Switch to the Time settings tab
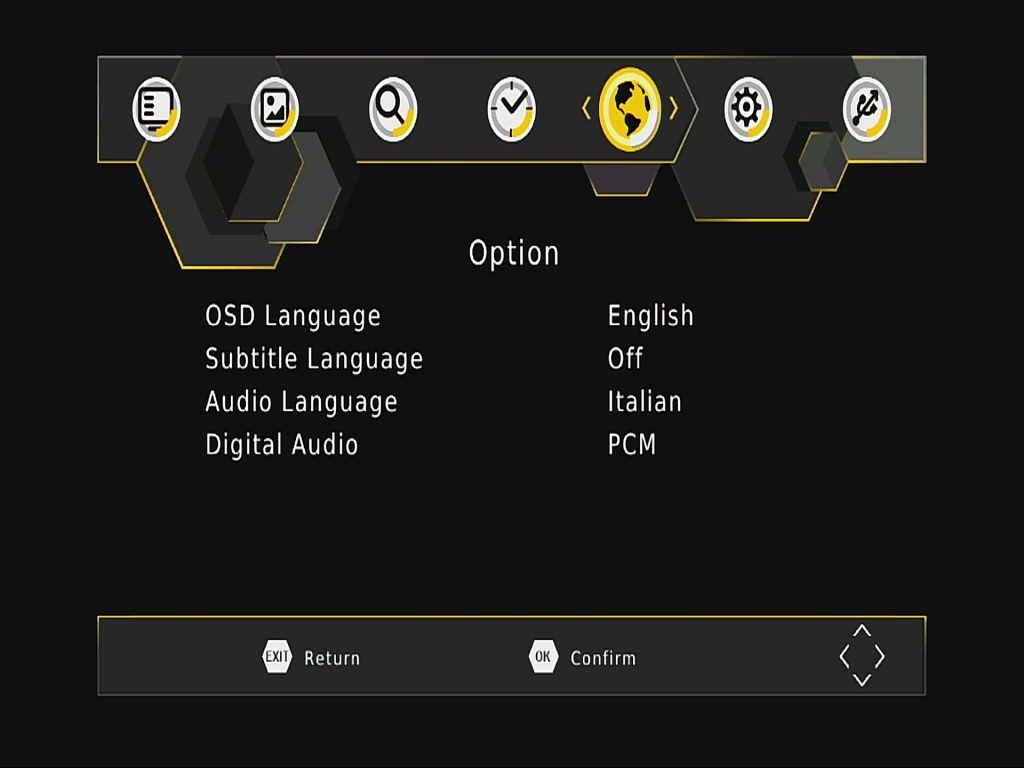 tap(511, 108)
